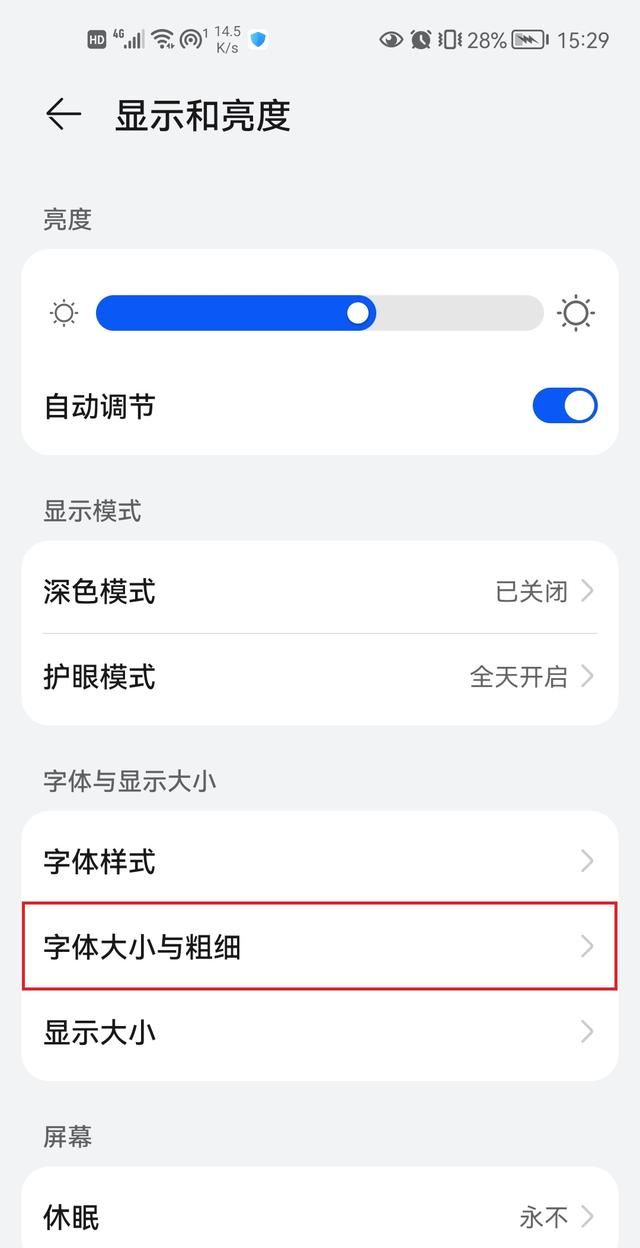Open the 字体样式 row

(x=320, y=861)
